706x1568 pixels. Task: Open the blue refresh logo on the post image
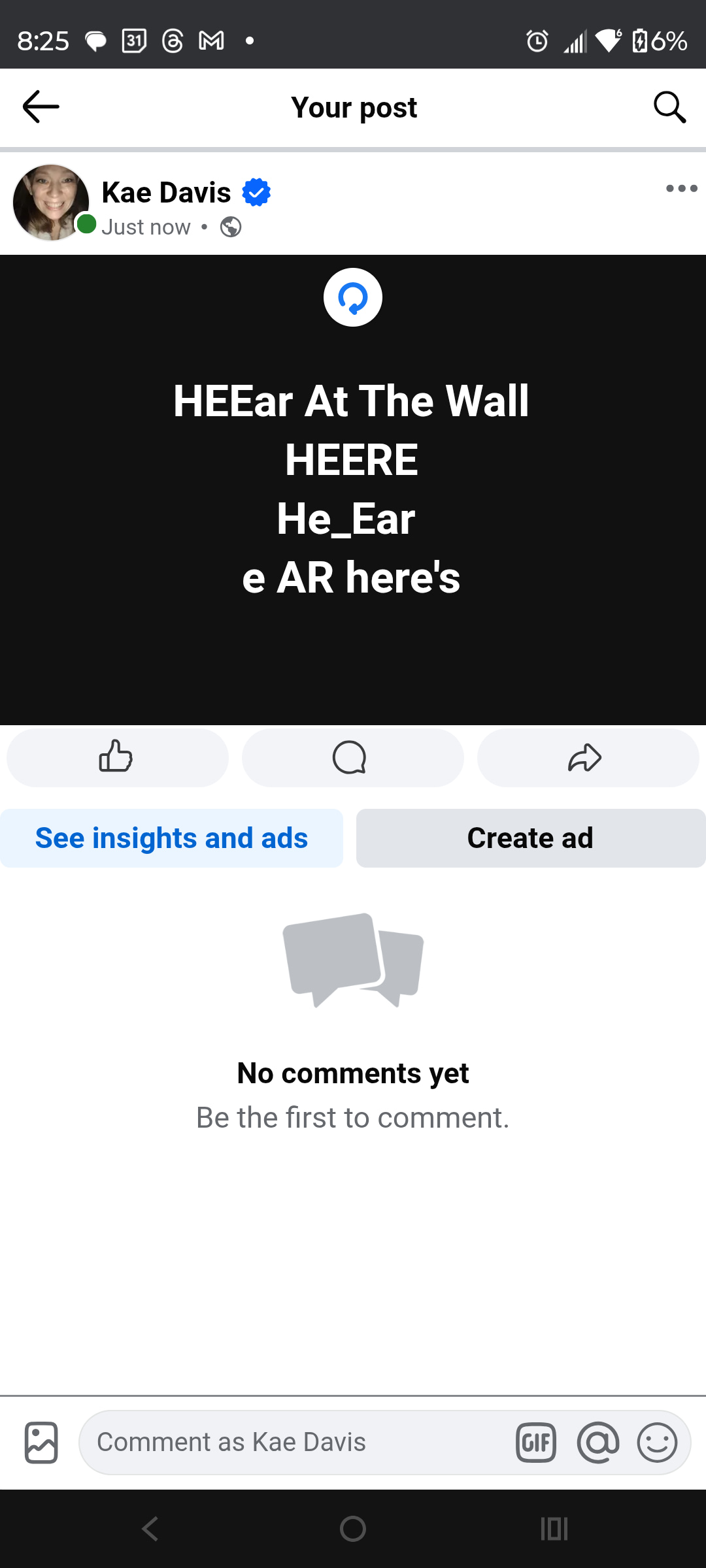pyautogui.click(x=352, y=298)
